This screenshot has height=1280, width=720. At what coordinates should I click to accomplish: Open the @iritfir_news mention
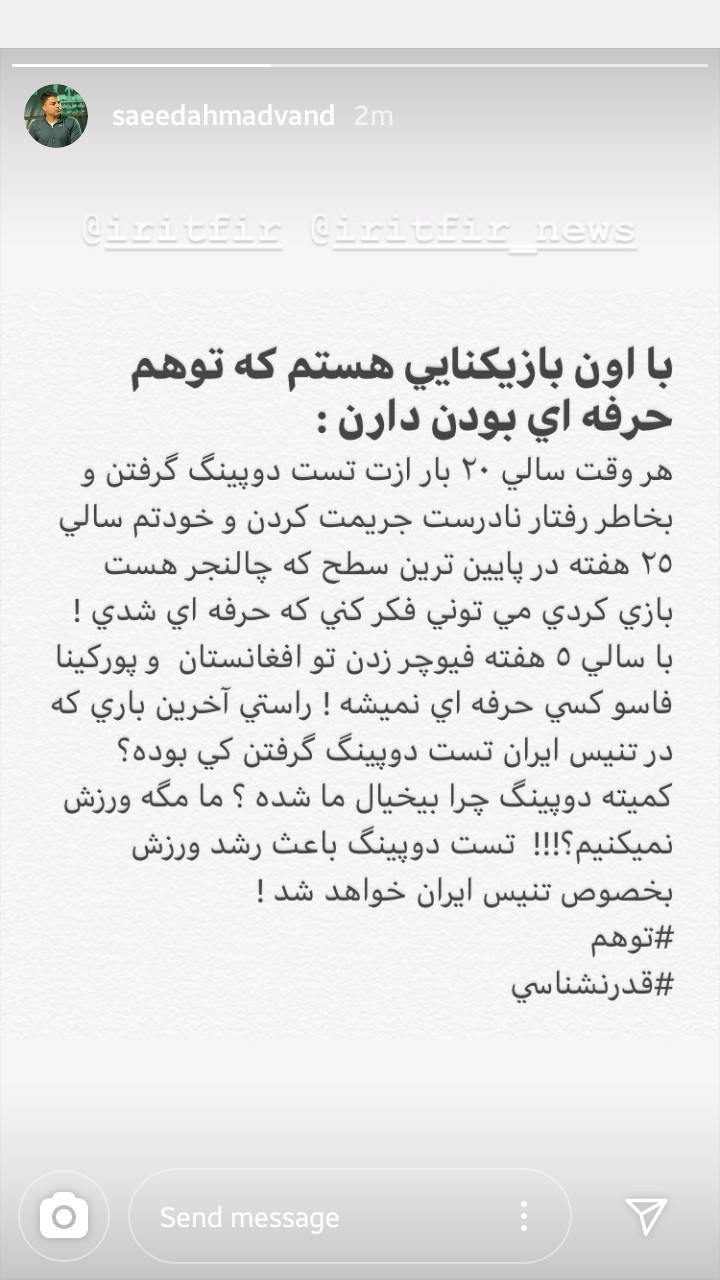(472, 231)
